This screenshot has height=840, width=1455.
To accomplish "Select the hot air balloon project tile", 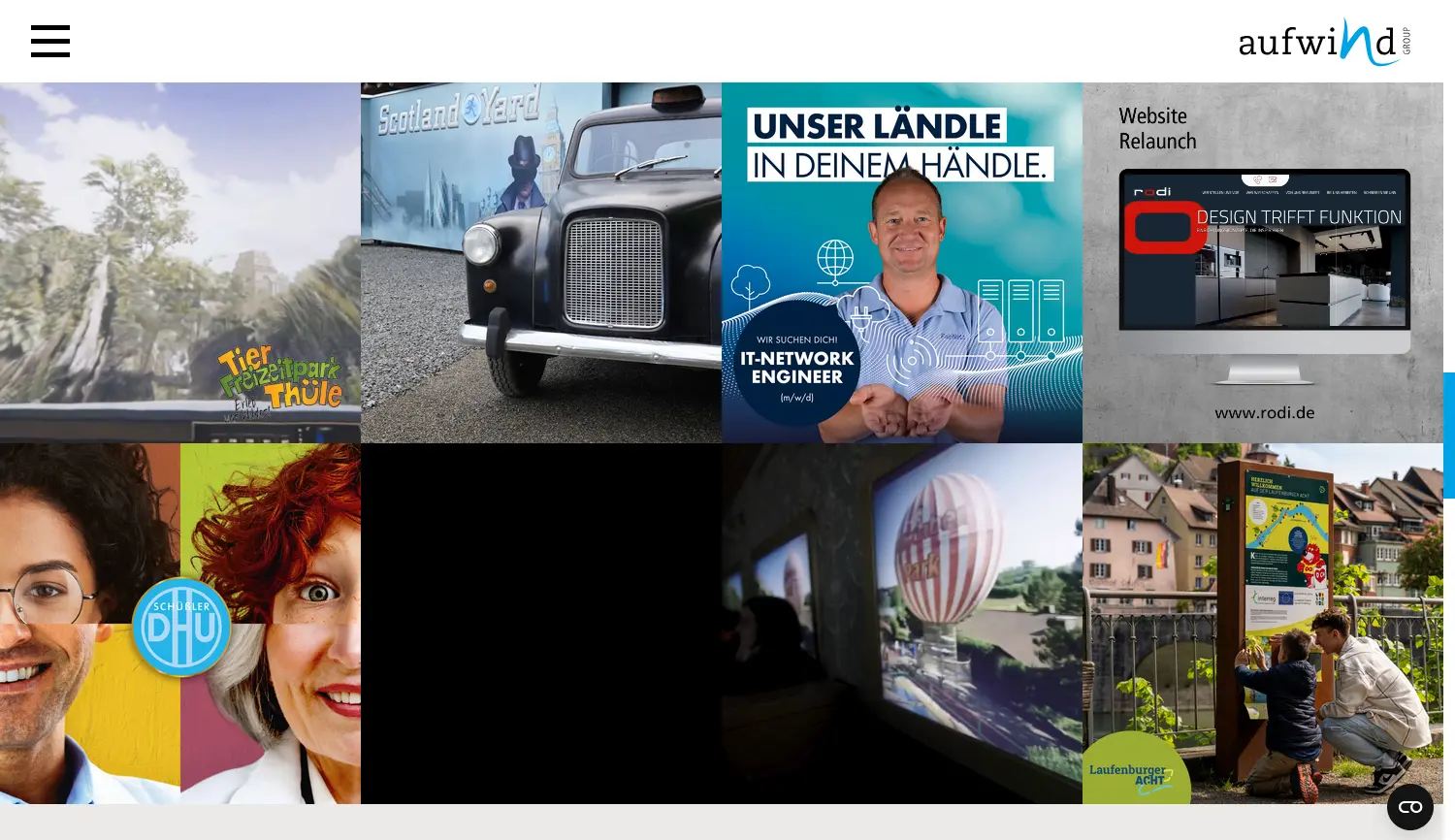I will pos(902,624).
